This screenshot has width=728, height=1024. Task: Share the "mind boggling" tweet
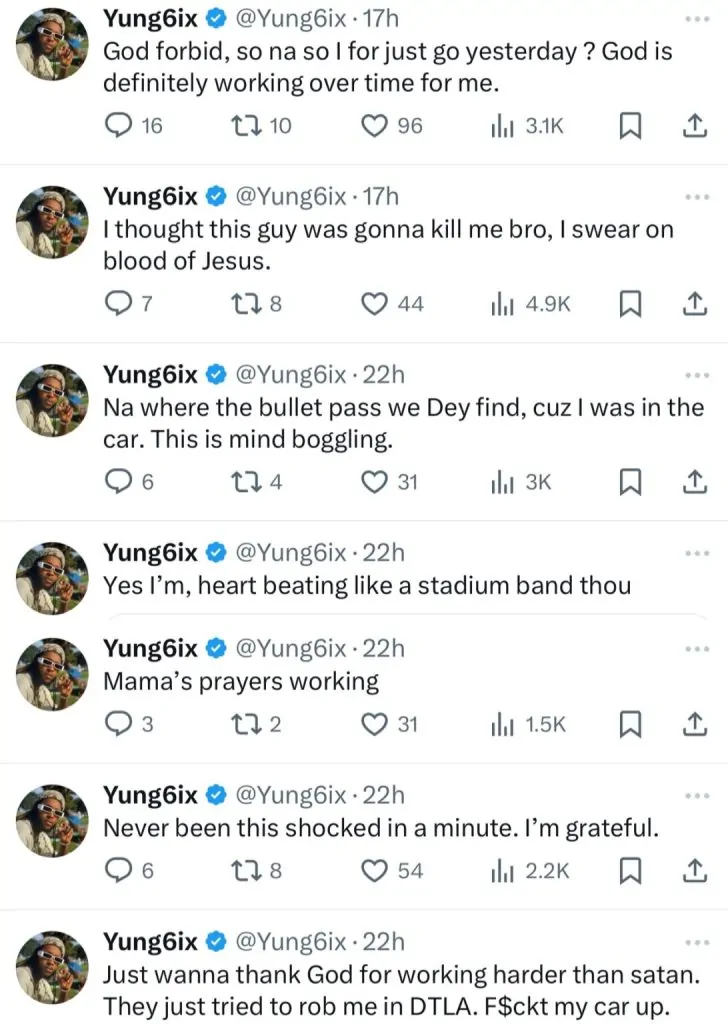click(693, 483)
